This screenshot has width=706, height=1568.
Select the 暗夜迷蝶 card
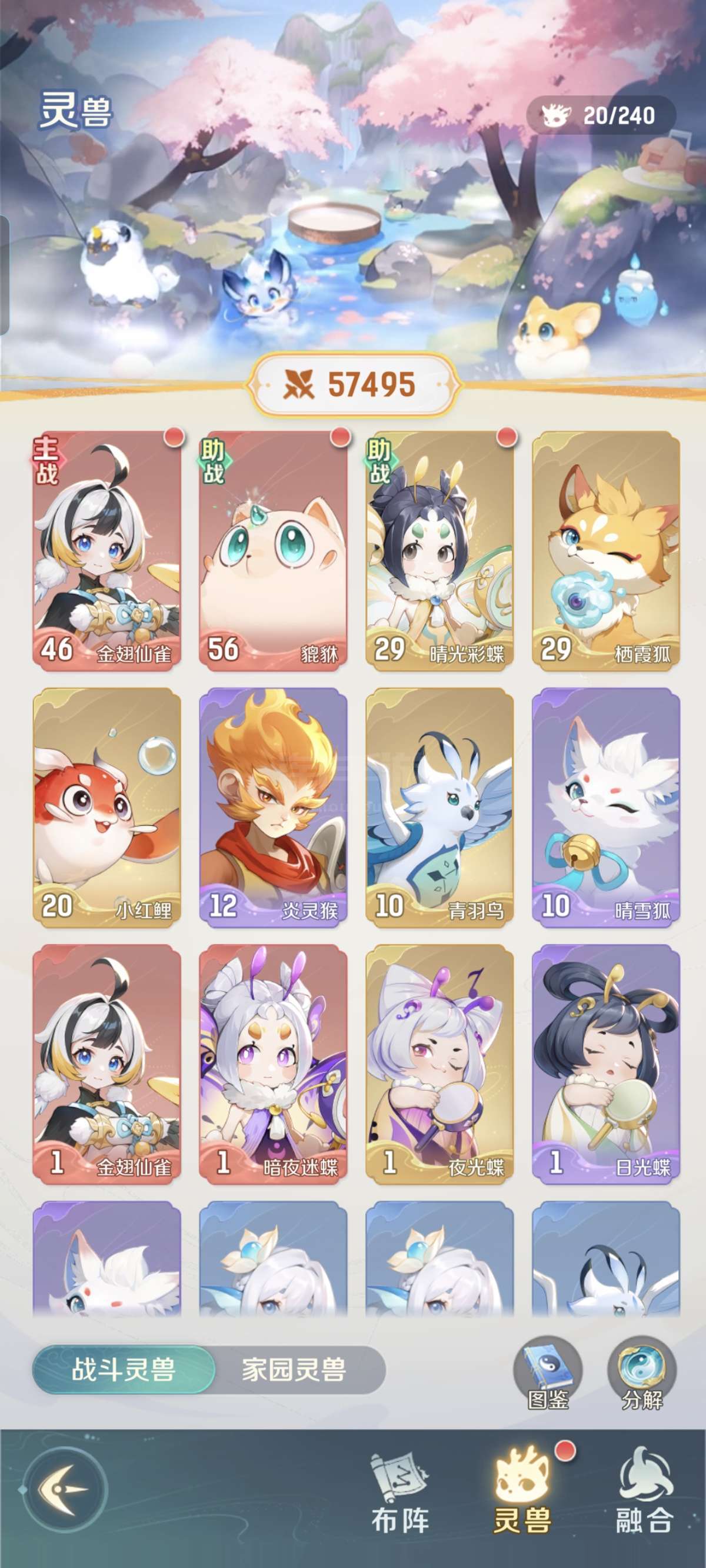(273, 1064)
